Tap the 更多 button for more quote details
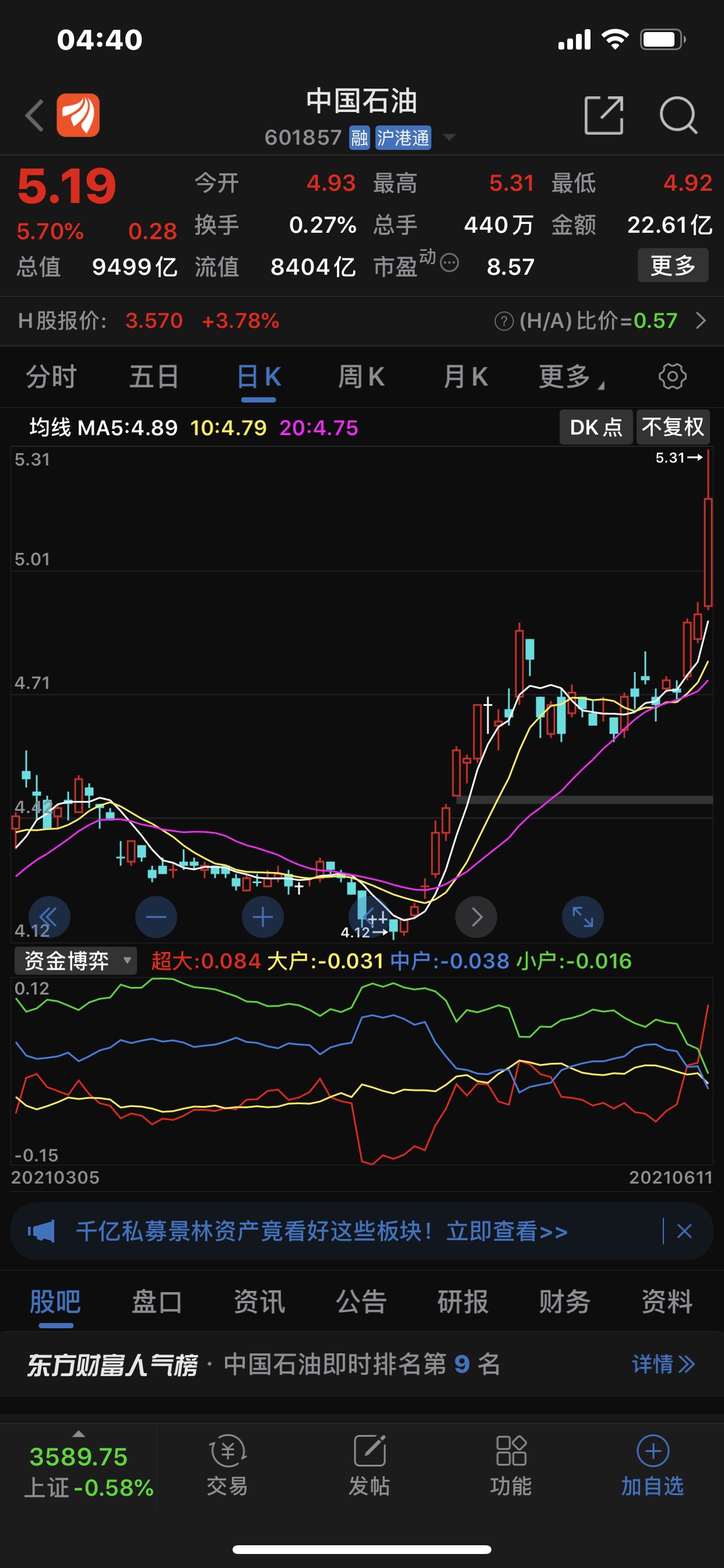 point(672,265)
